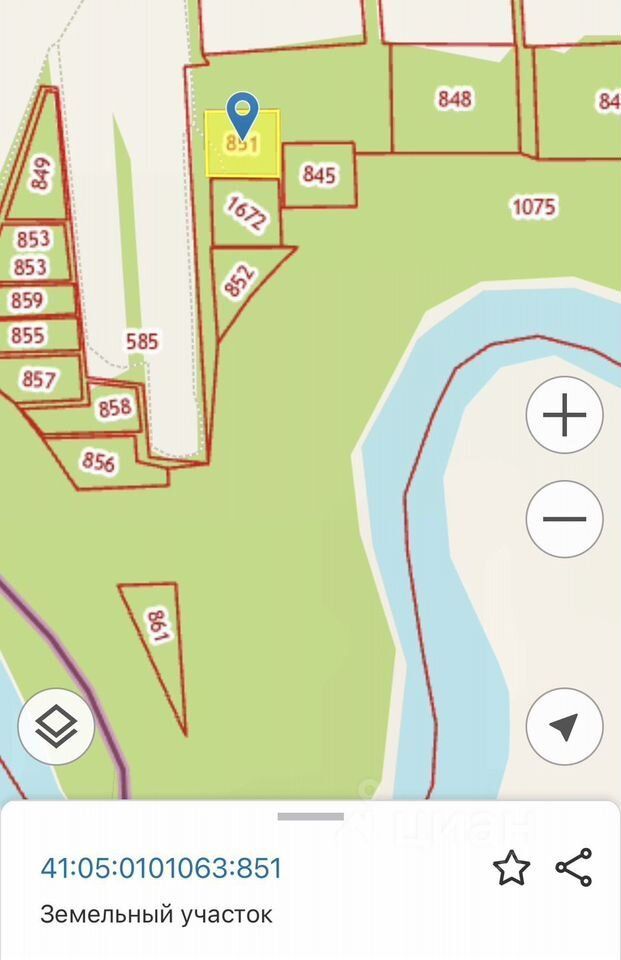Select parcel 1672 on the map

(246, 213)
